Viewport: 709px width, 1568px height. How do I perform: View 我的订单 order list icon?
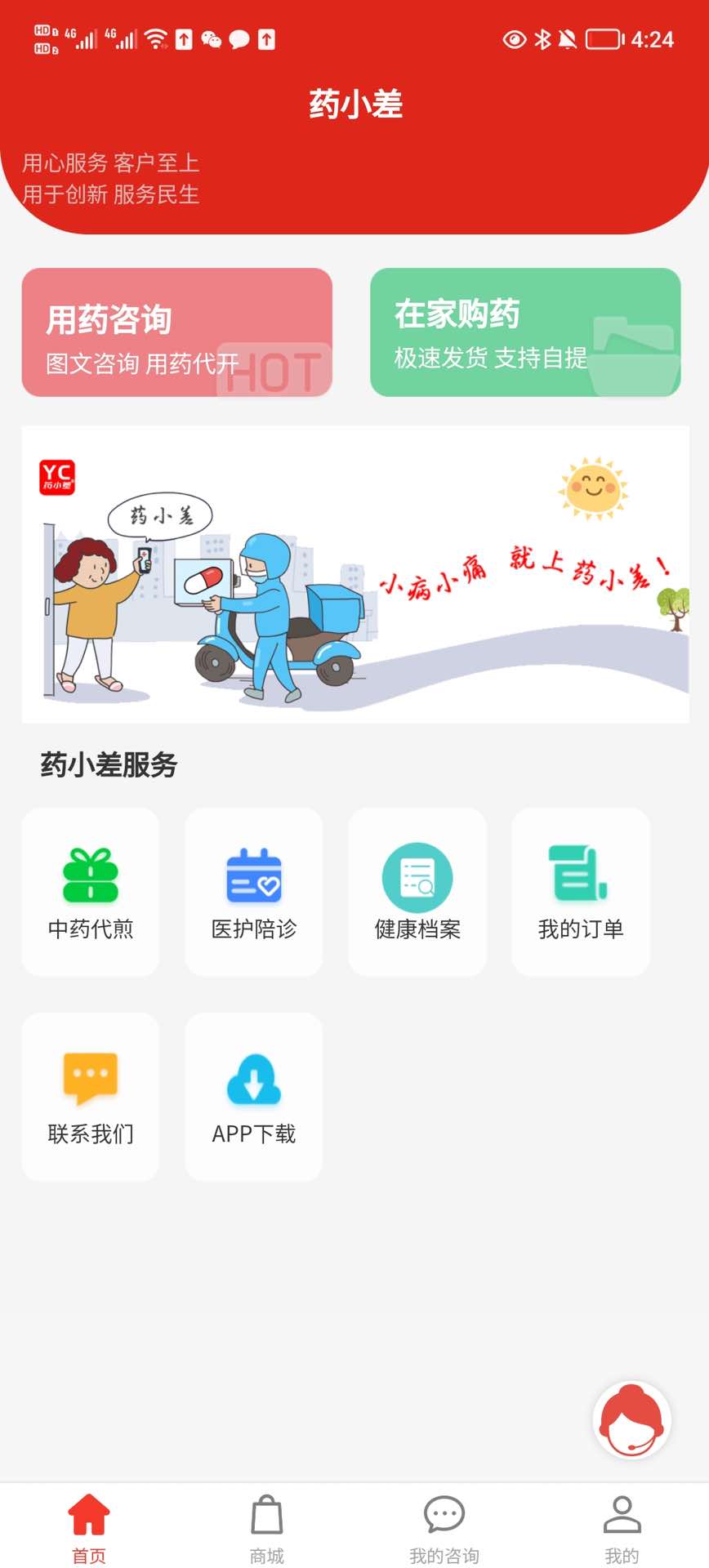pyautogui.click(x=581, y=890)
